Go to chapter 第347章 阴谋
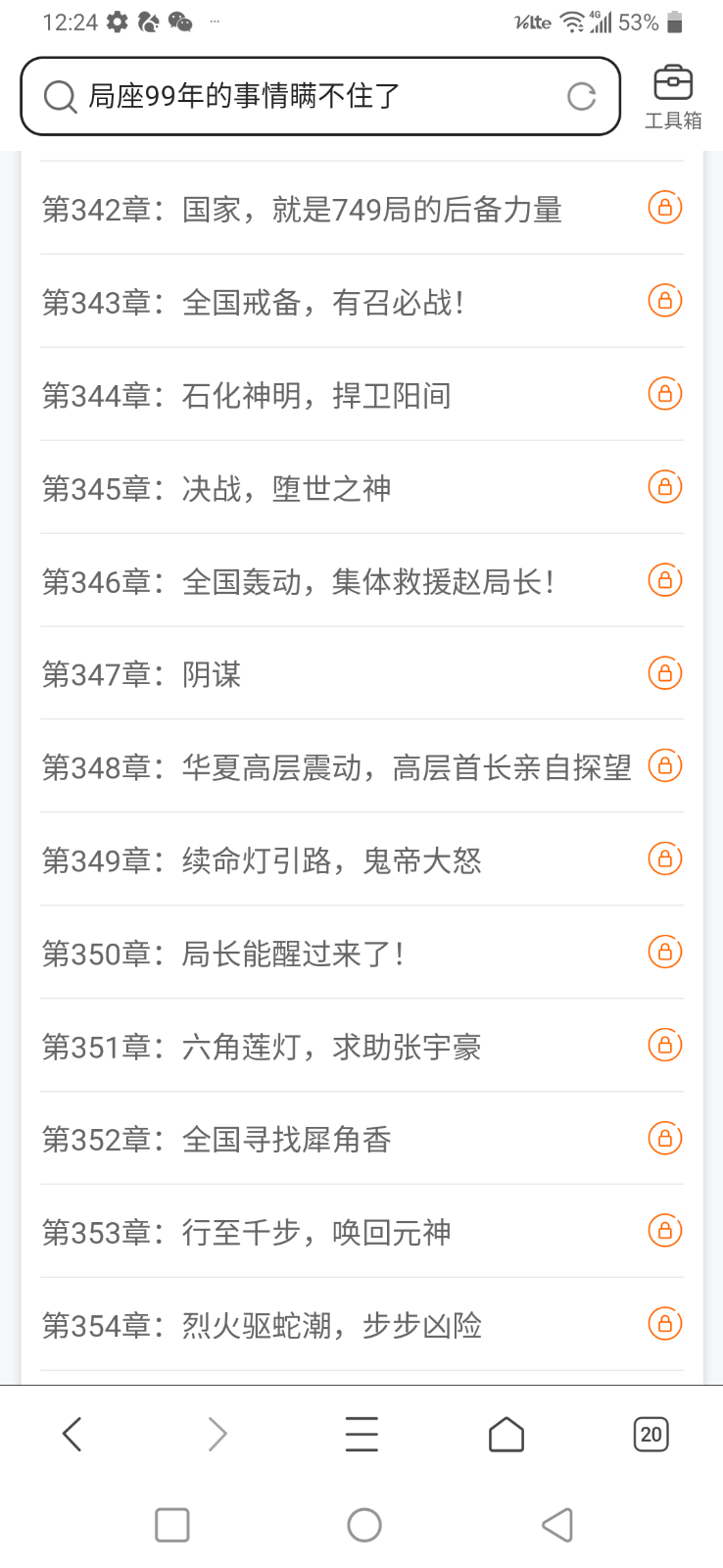723x1568 pixels. point(142,674)
